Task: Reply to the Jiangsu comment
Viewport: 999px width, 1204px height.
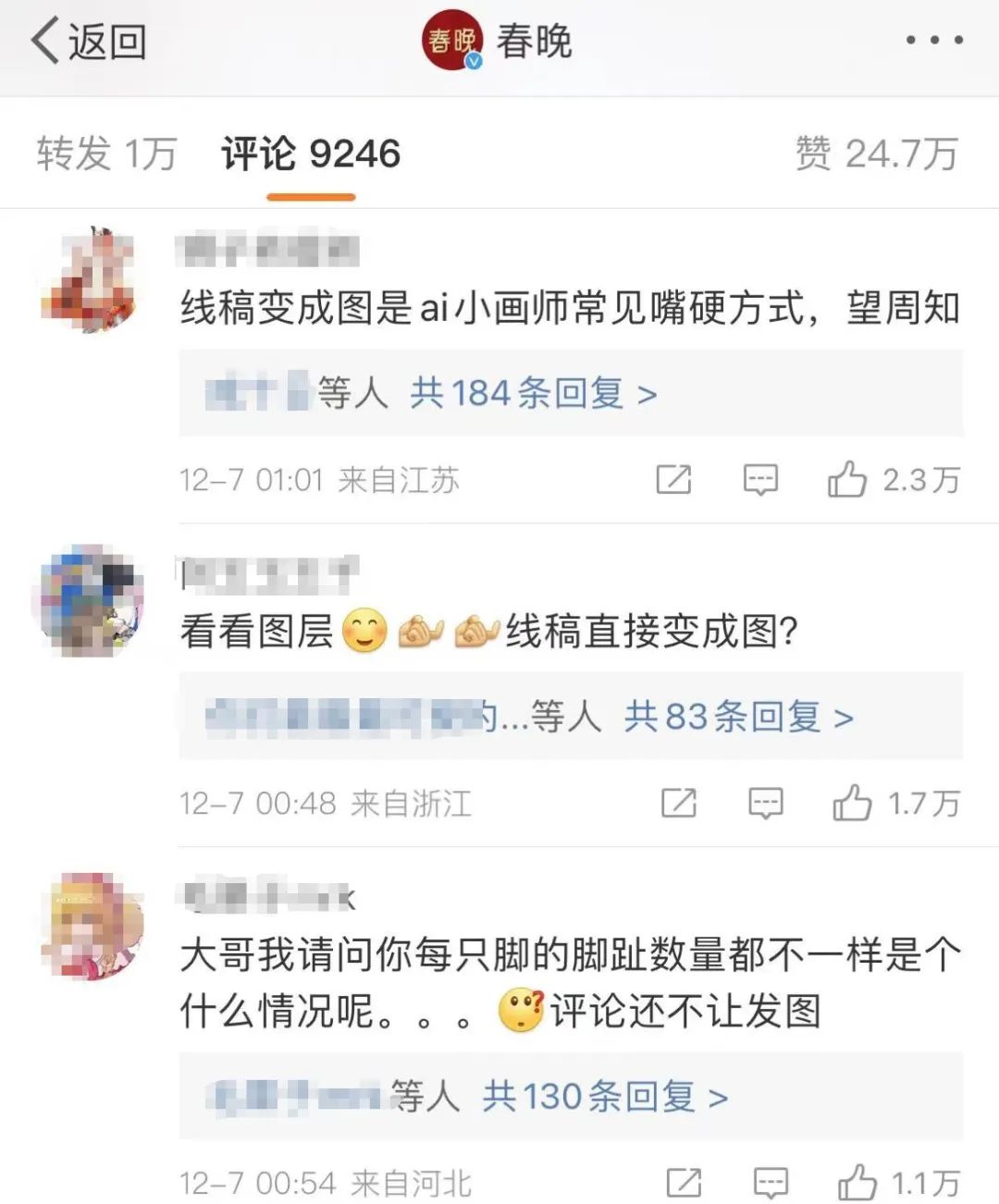Action: [x=760, y=480]
